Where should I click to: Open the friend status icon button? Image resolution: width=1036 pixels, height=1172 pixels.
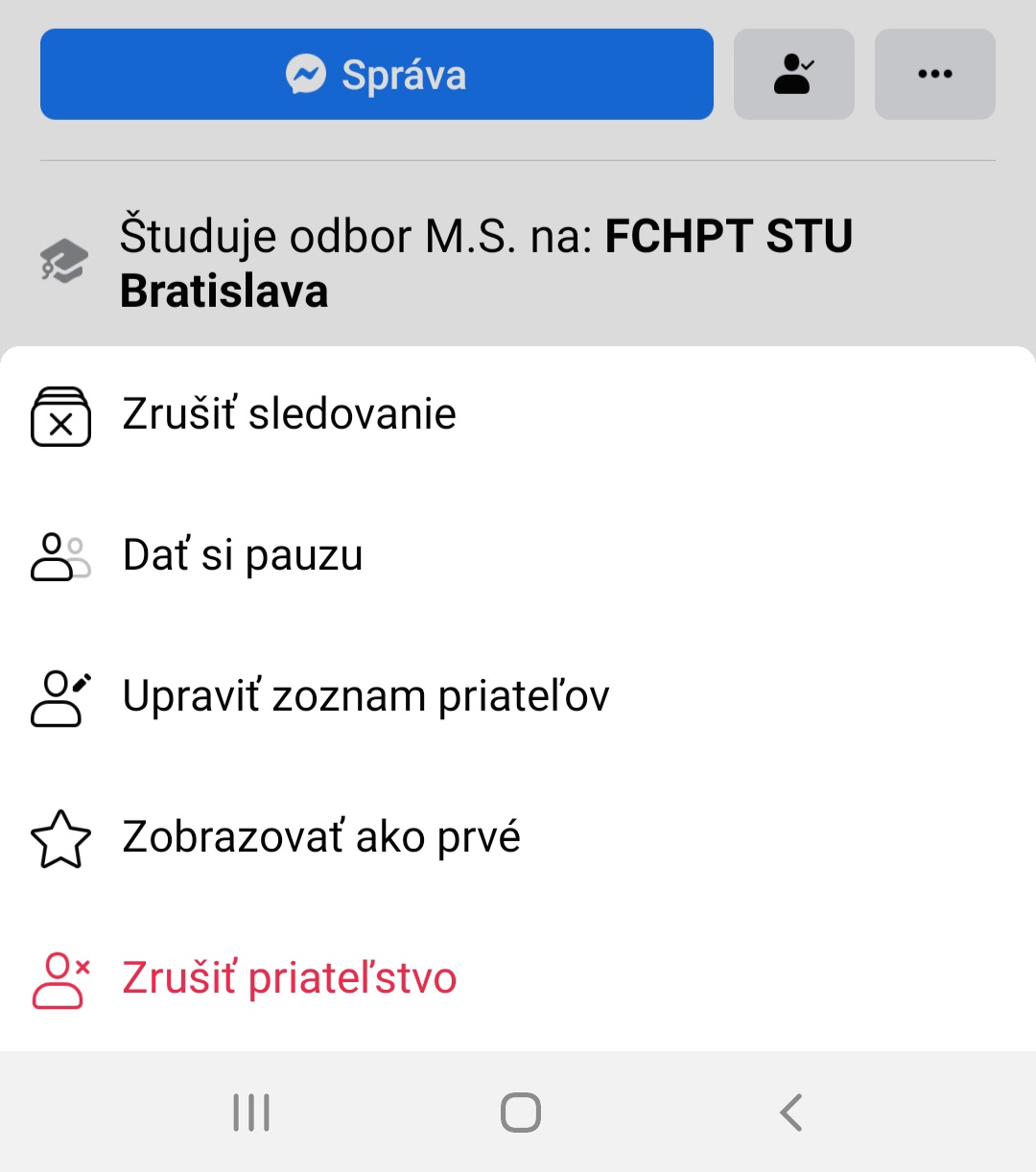click(x=793, y=75)
